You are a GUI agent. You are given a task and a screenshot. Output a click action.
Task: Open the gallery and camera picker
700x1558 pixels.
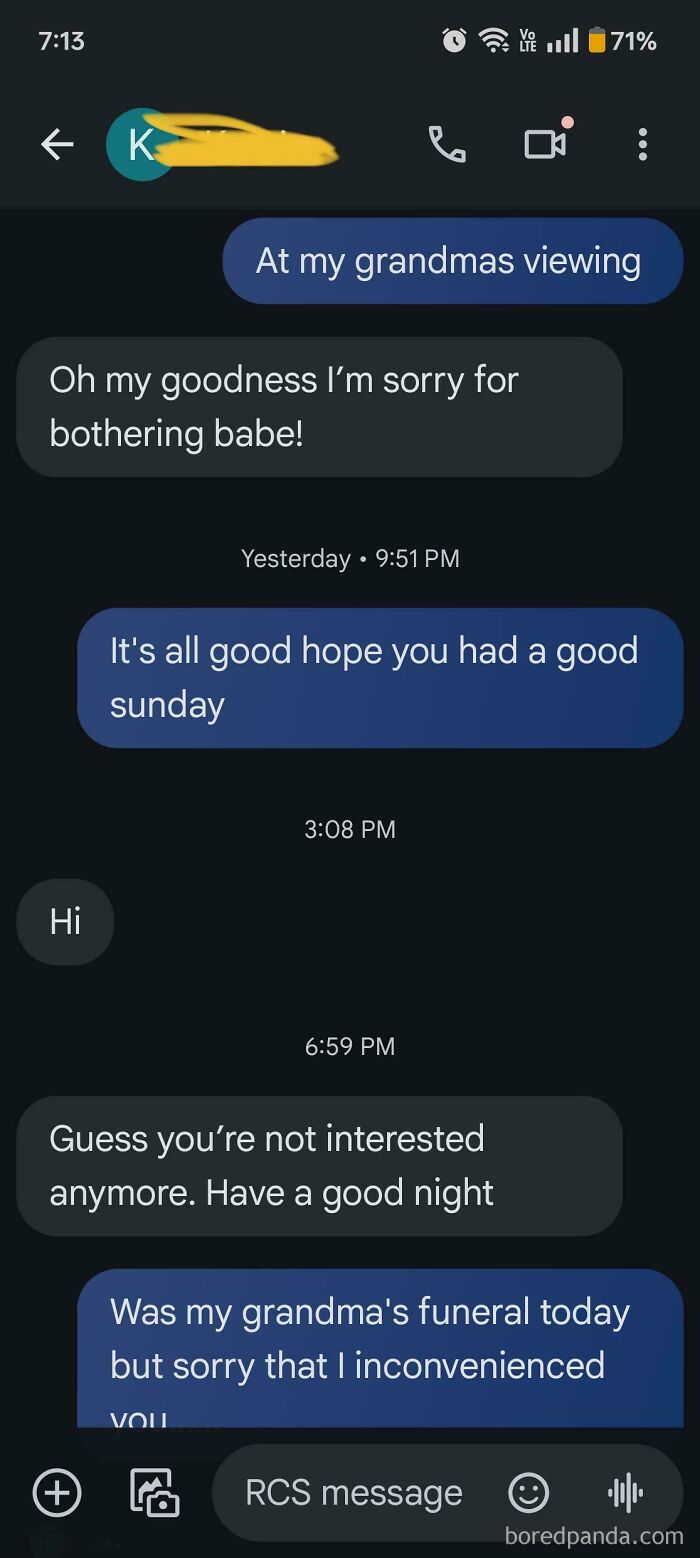point(155,1493)
